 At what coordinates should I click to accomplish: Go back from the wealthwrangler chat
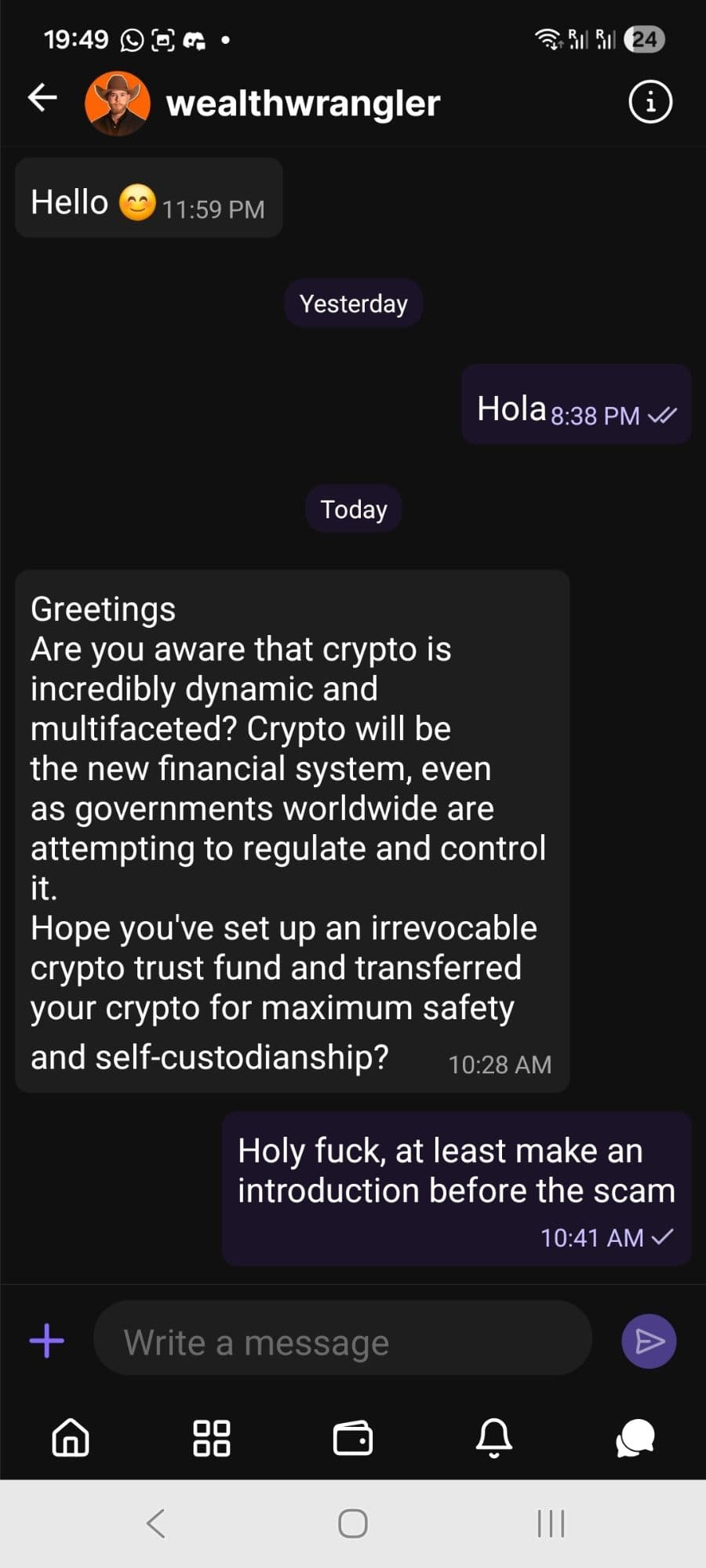tap(42, 98)
